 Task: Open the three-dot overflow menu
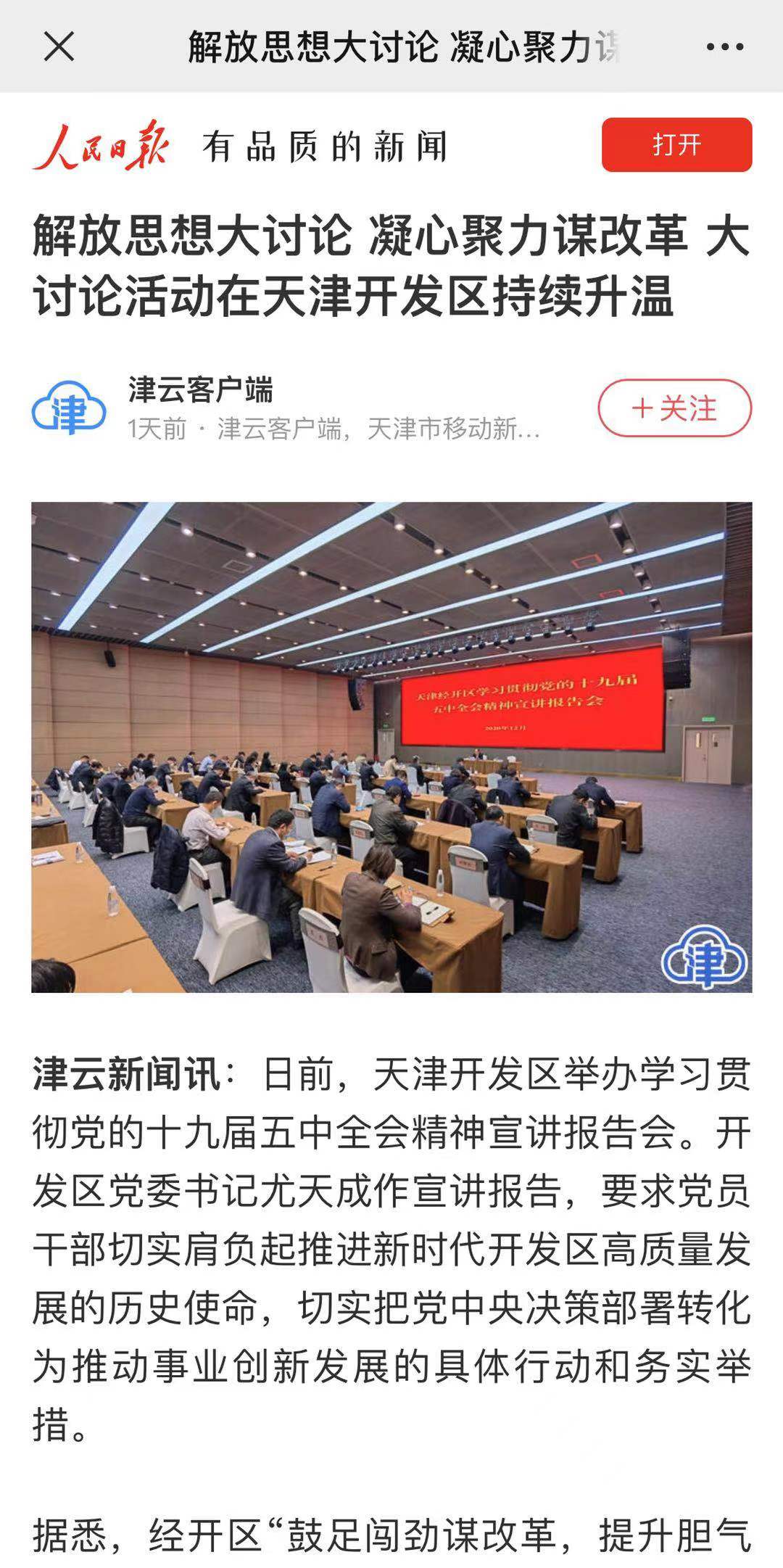pyautogui.click(x=724, y=47)
